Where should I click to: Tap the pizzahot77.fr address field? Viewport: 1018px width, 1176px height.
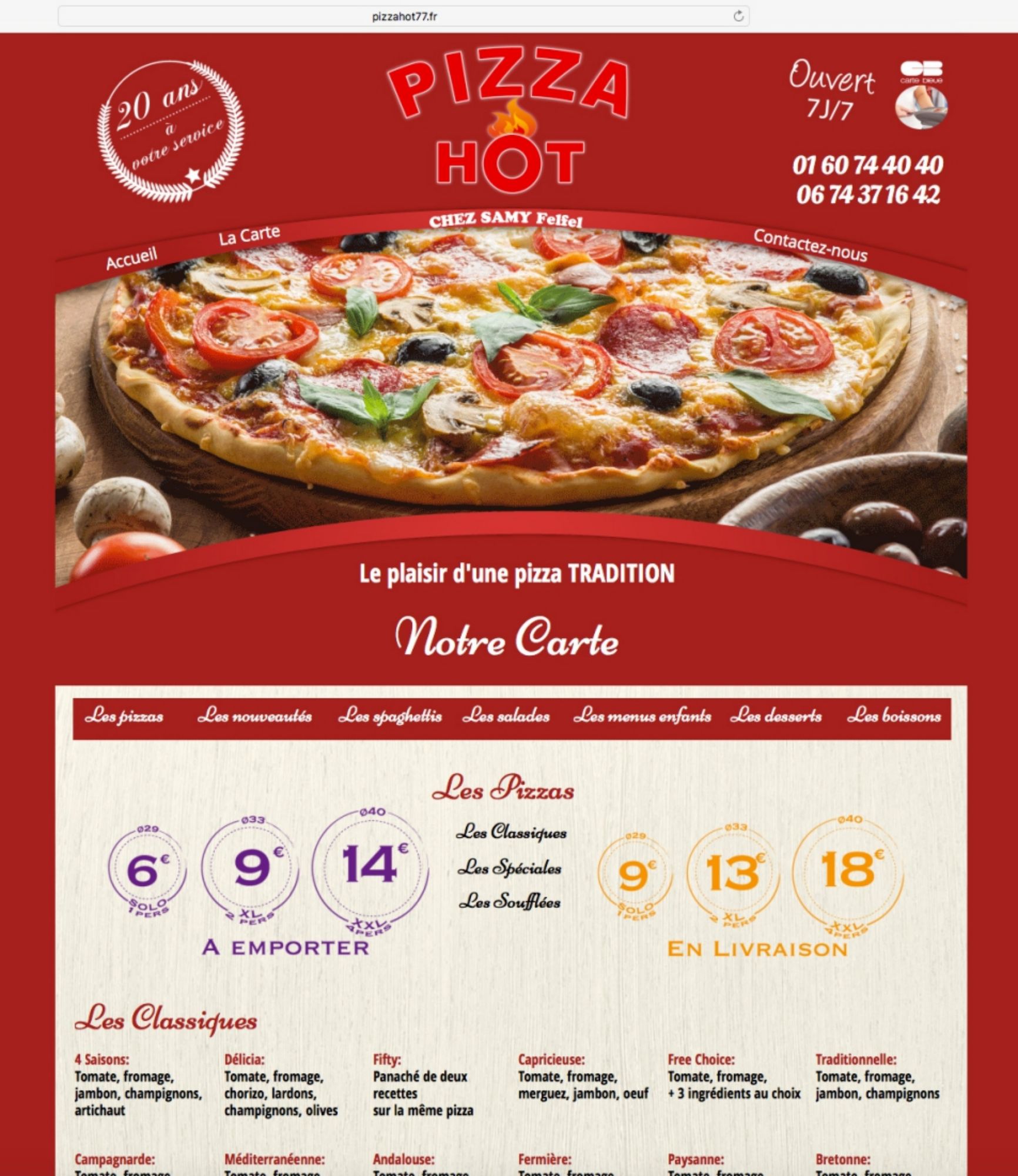(x=404, y=16)
